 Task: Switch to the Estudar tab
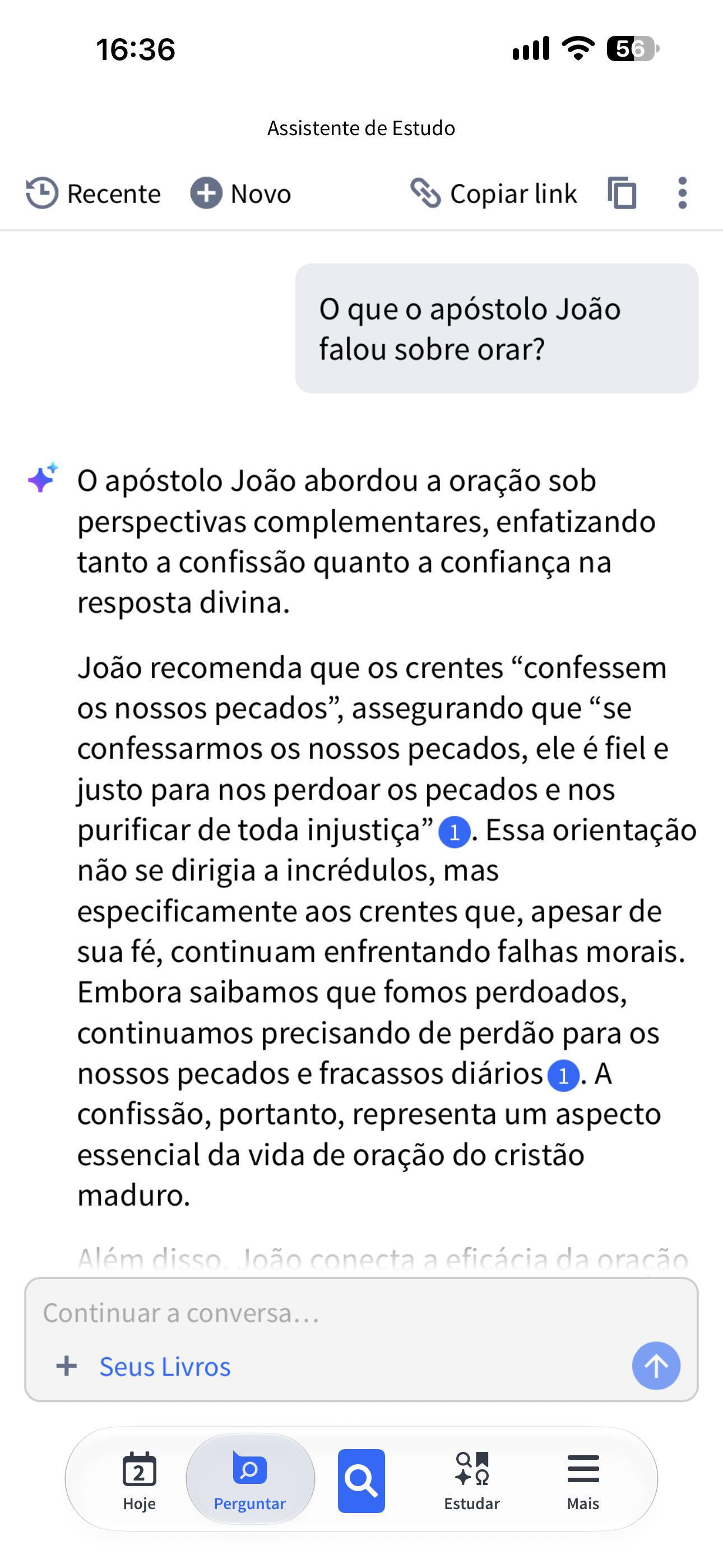pyautogui.click(x=472, y=1481)
